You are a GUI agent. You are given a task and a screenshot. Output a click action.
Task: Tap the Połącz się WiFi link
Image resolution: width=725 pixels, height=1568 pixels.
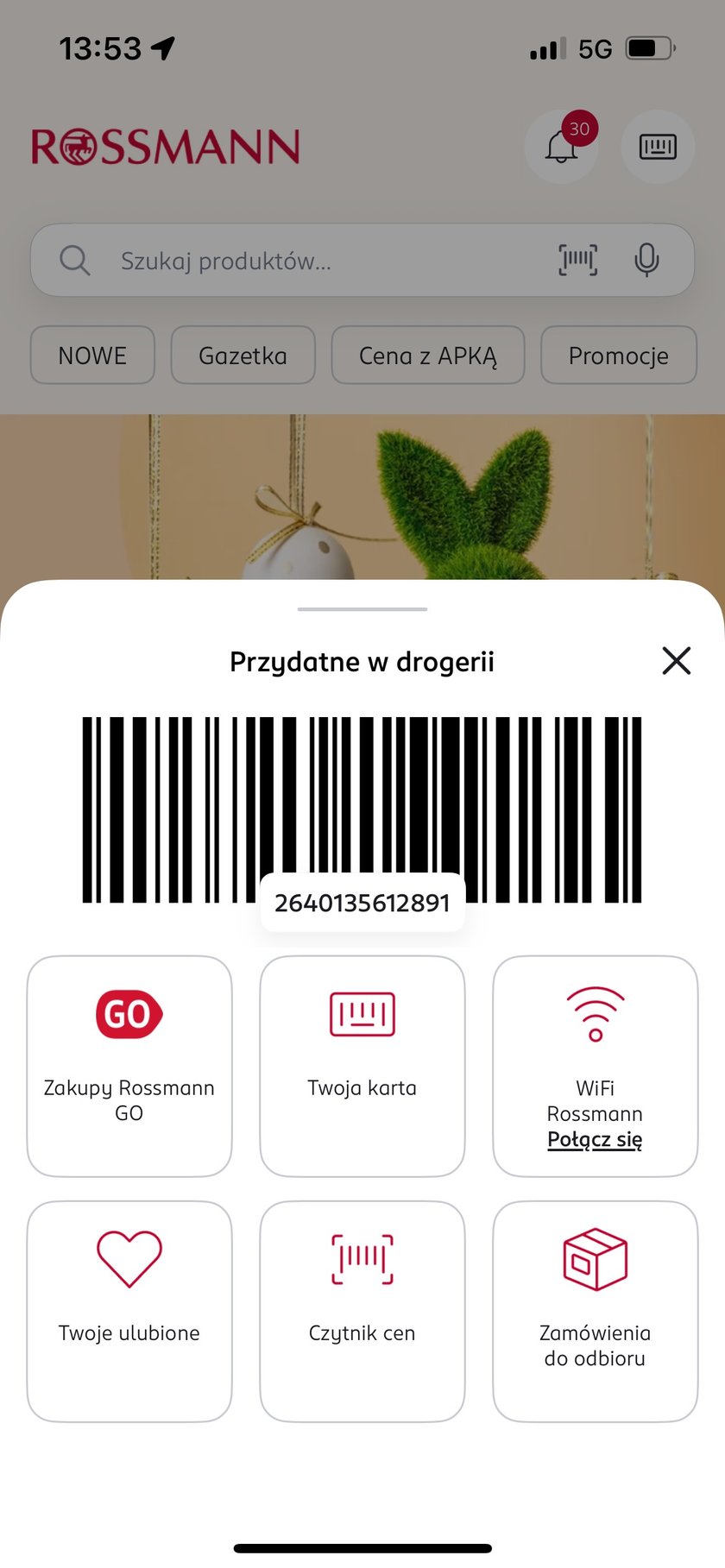(x=595, y=1139)
